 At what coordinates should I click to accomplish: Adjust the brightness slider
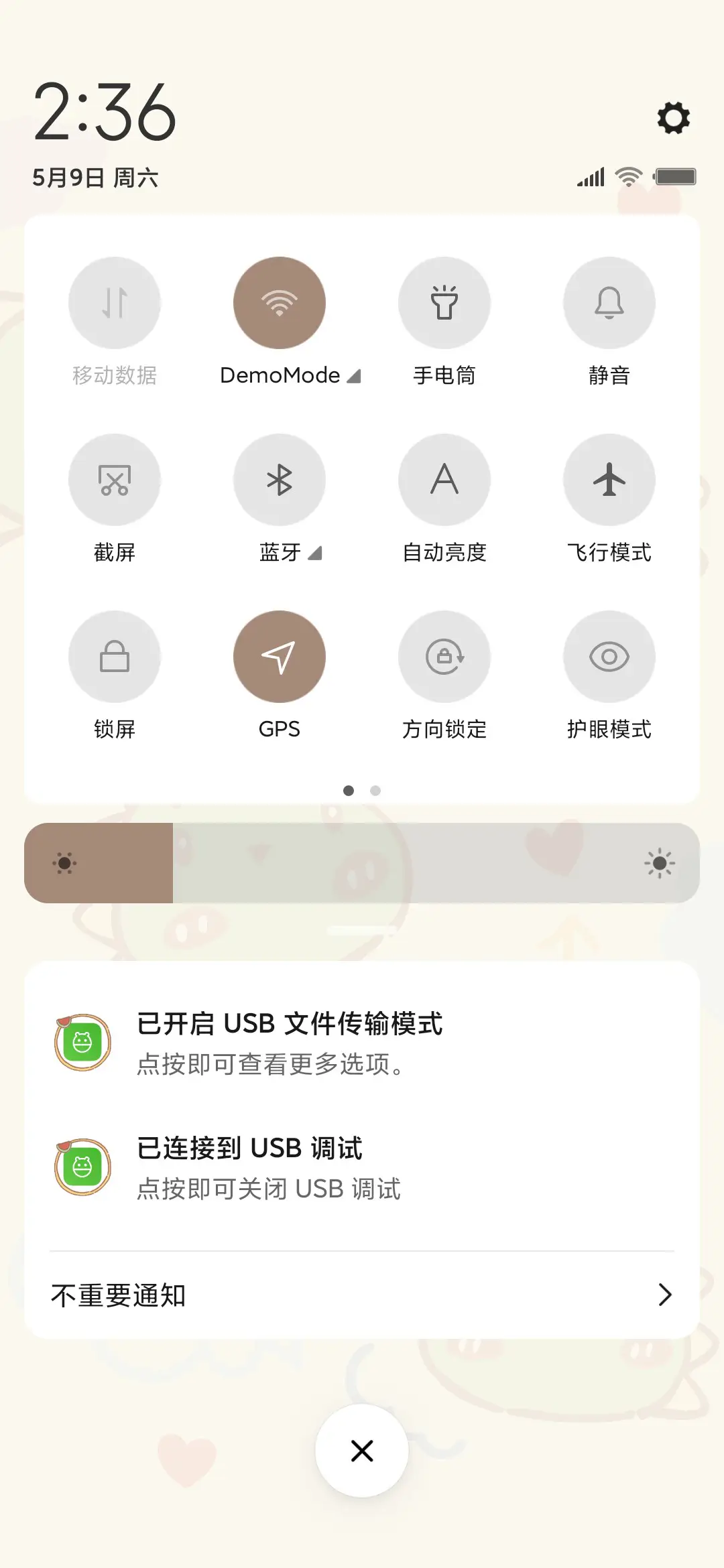point(362,863)
